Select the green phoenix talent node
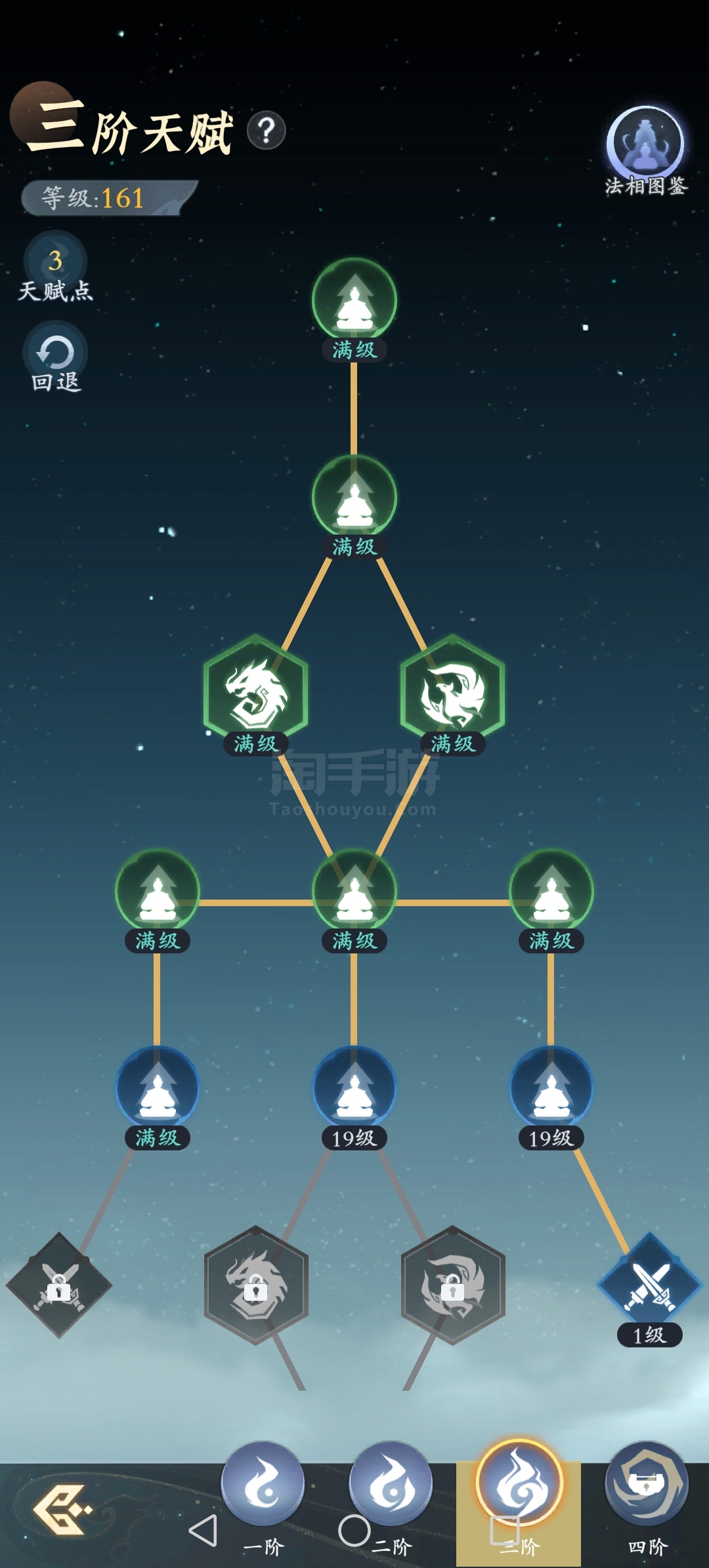This screenshot has height=1568, width=709. (453, 688)
